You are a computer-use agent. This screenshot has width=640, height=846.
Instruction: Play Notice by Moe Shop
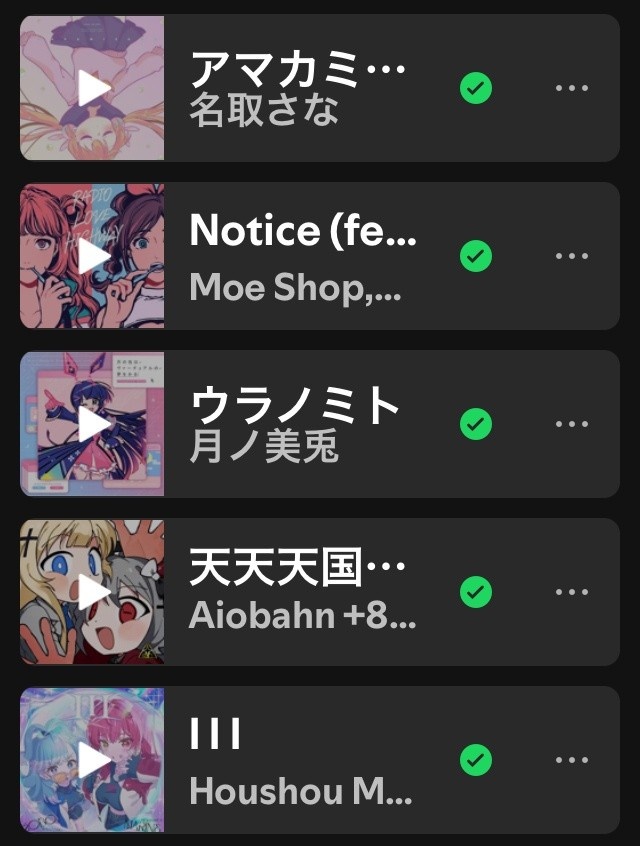[x=93, y=256]
